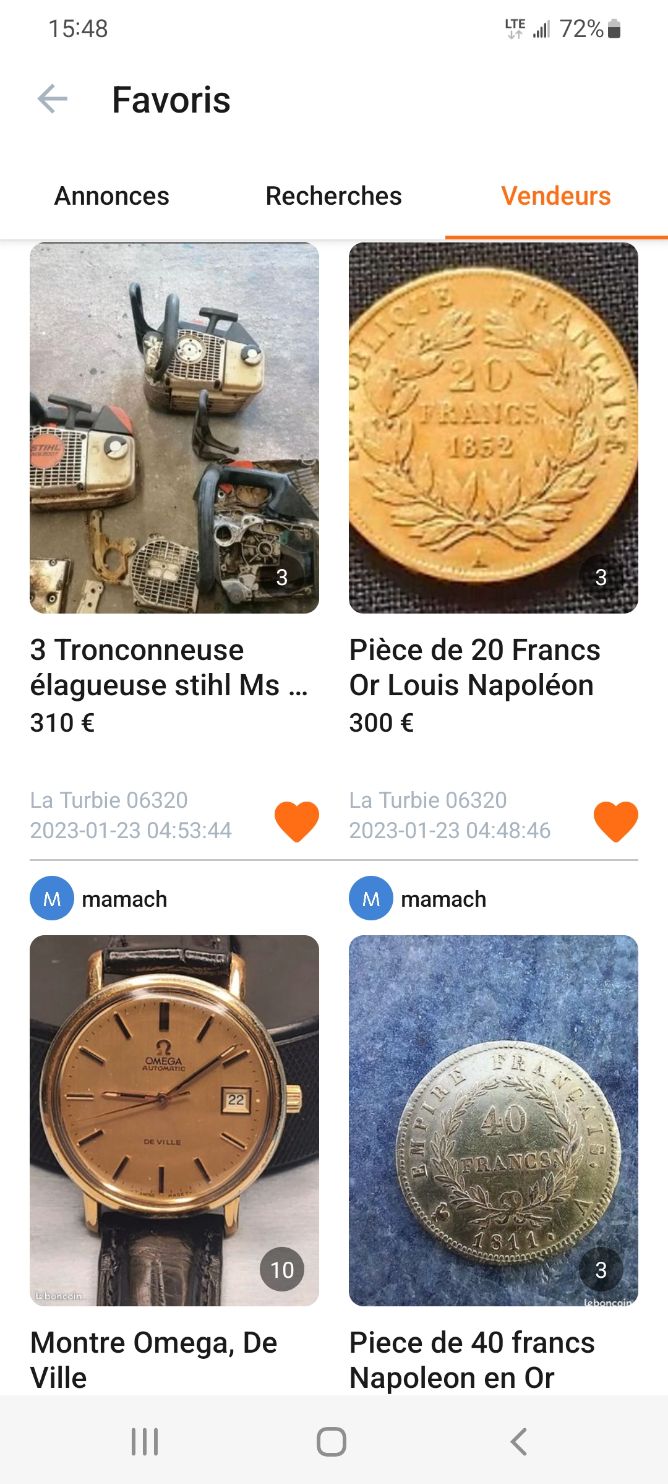Image resolution: width=668 pixels, height=1484 pixels.
Task: Select the Vendeurs tab
Action: point(555,196)
